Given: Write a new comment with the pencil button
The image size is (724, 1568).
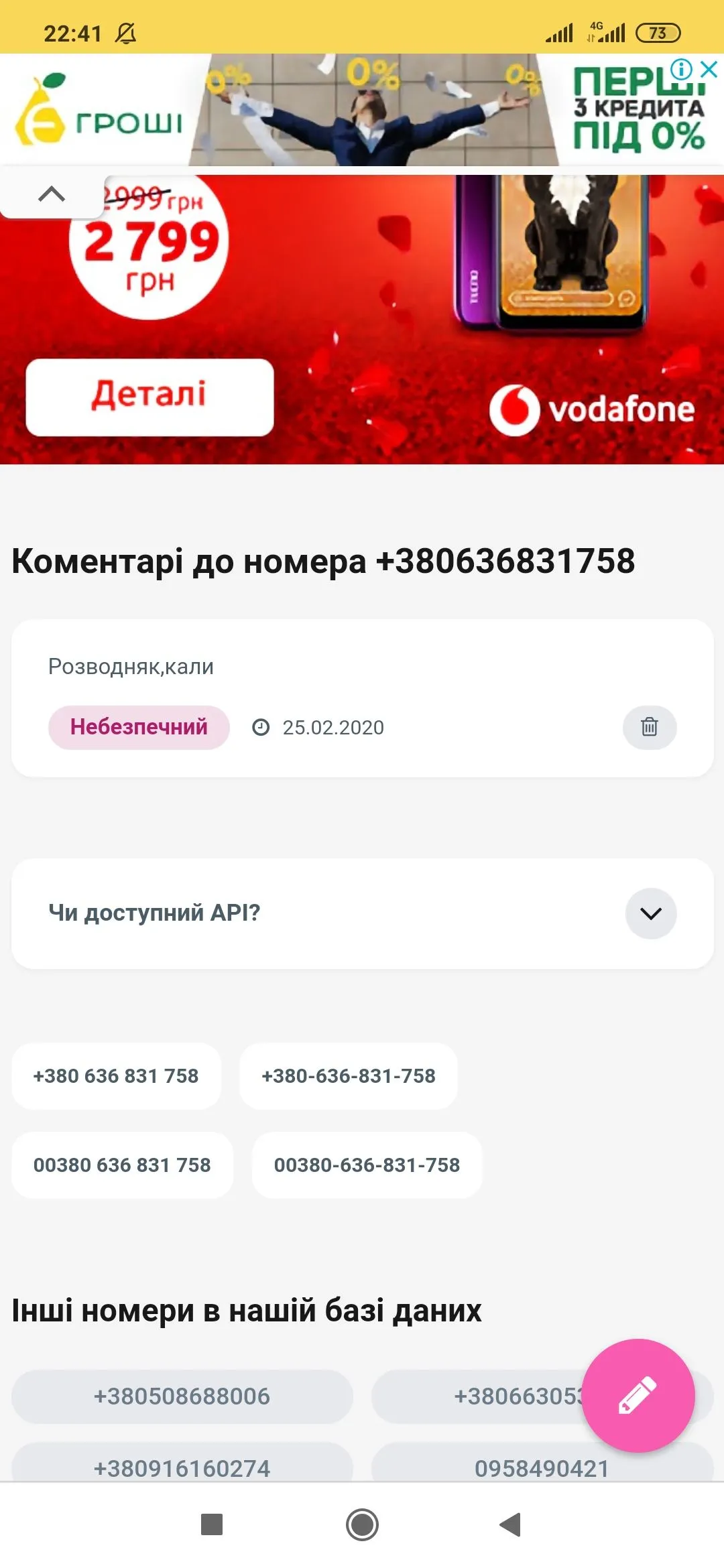Looking at the screenshot, I should pos(638,1396).
